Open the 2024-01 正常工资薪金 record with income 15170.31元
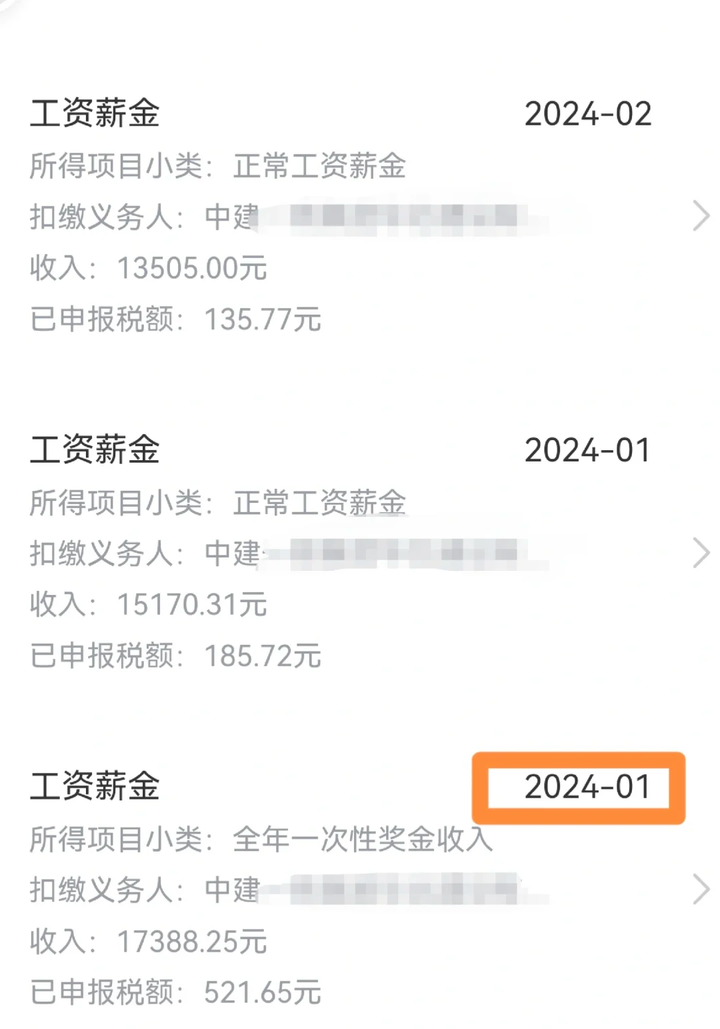This screenshot has height=1029, width=720. [x=700, y=552]
